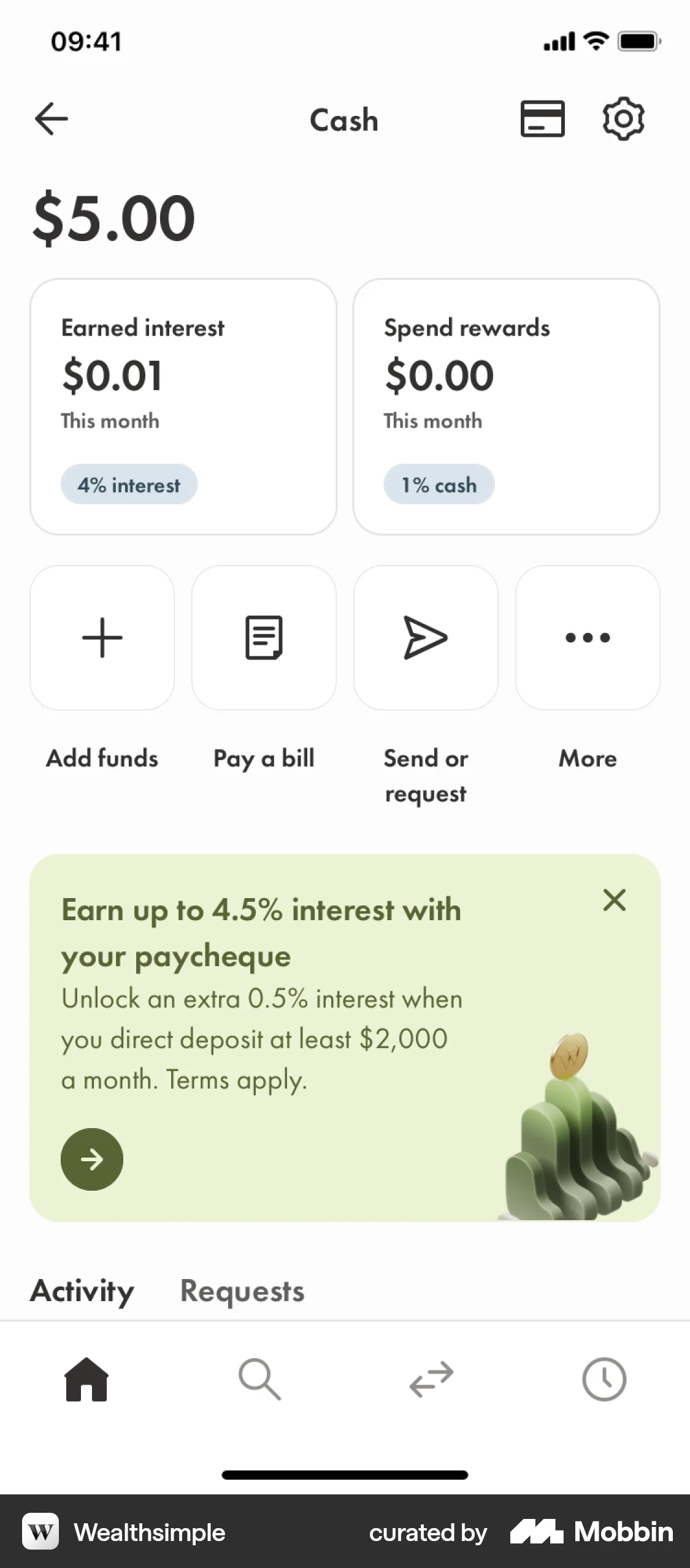Open the history clock icon at bottom right

click(x=604, y=1379)
